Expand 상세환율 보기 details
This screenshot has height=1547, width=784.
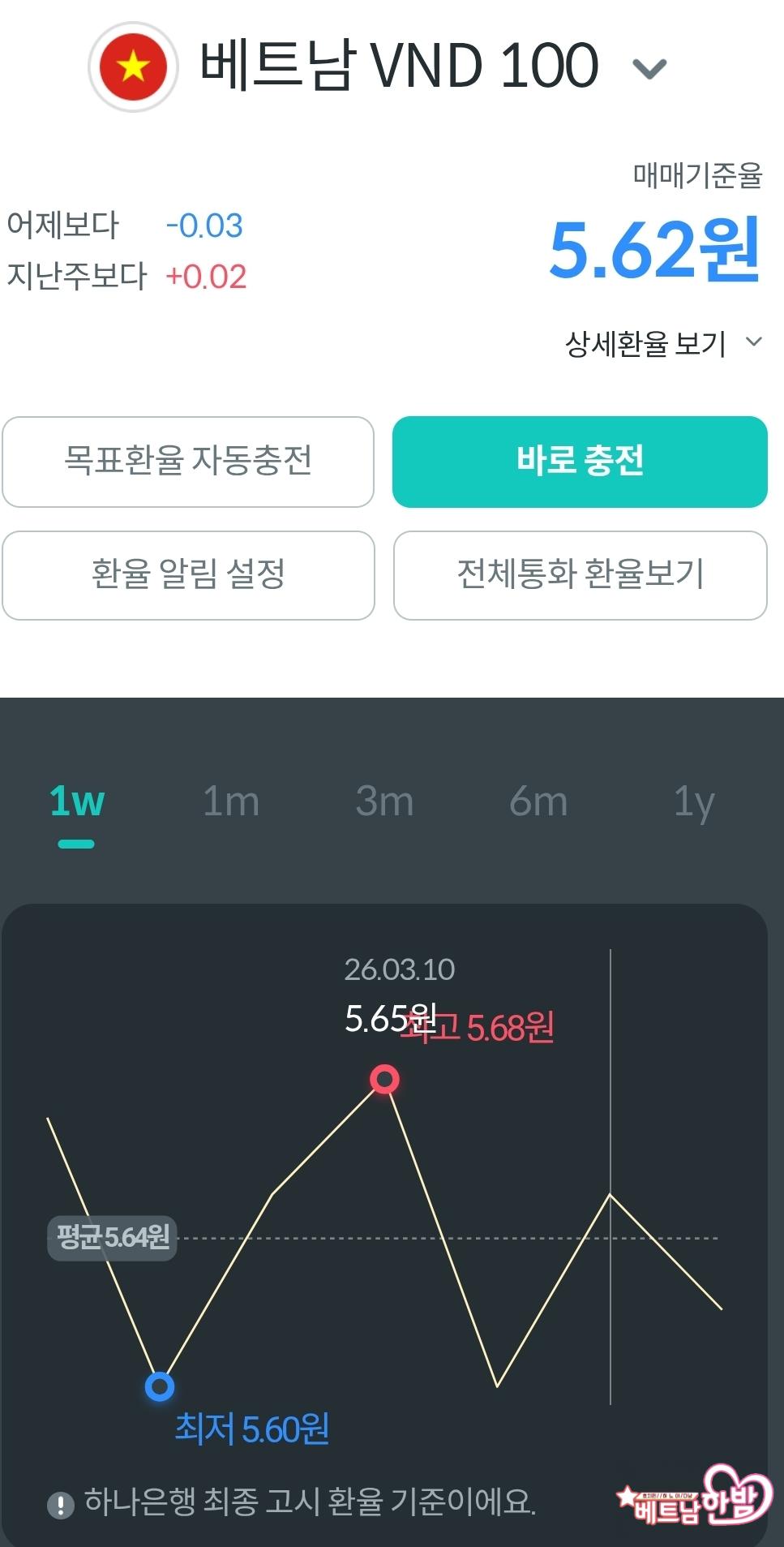pyautogui.click(x=663, y=343)
